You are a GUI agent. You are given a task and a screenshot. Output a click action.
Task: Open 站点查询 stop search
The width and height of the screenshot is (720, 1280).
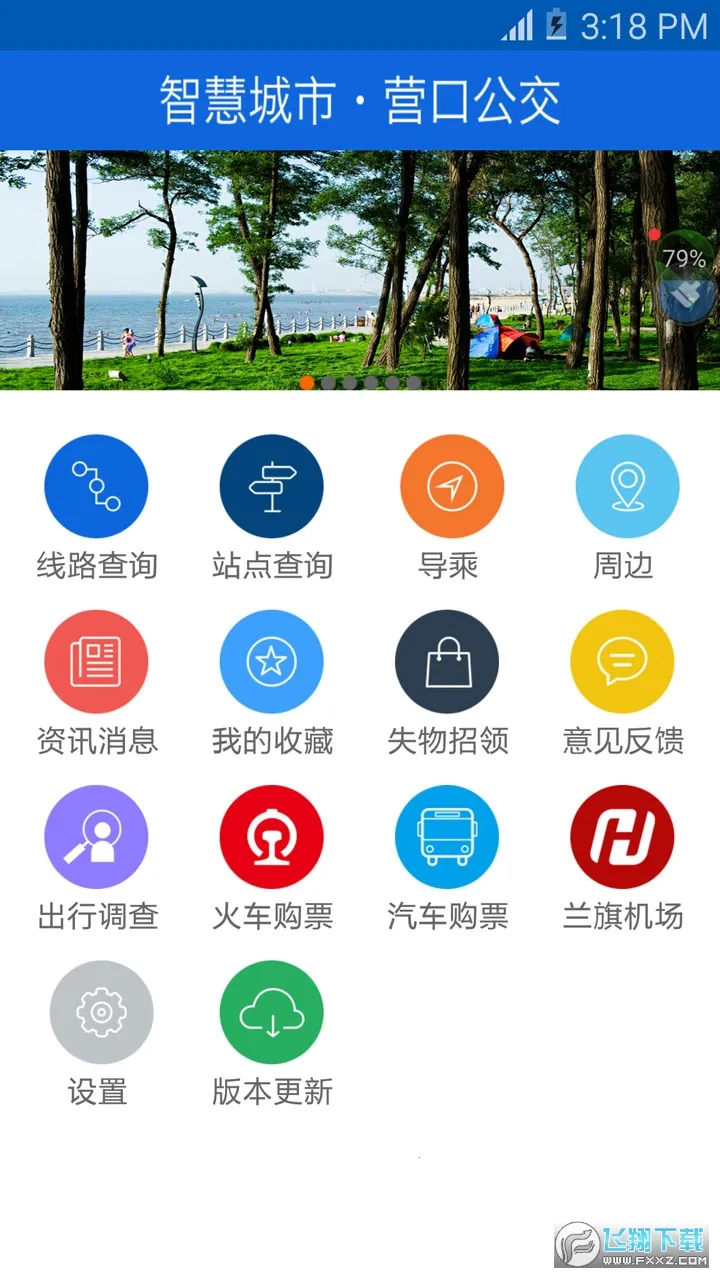point(272,487)
